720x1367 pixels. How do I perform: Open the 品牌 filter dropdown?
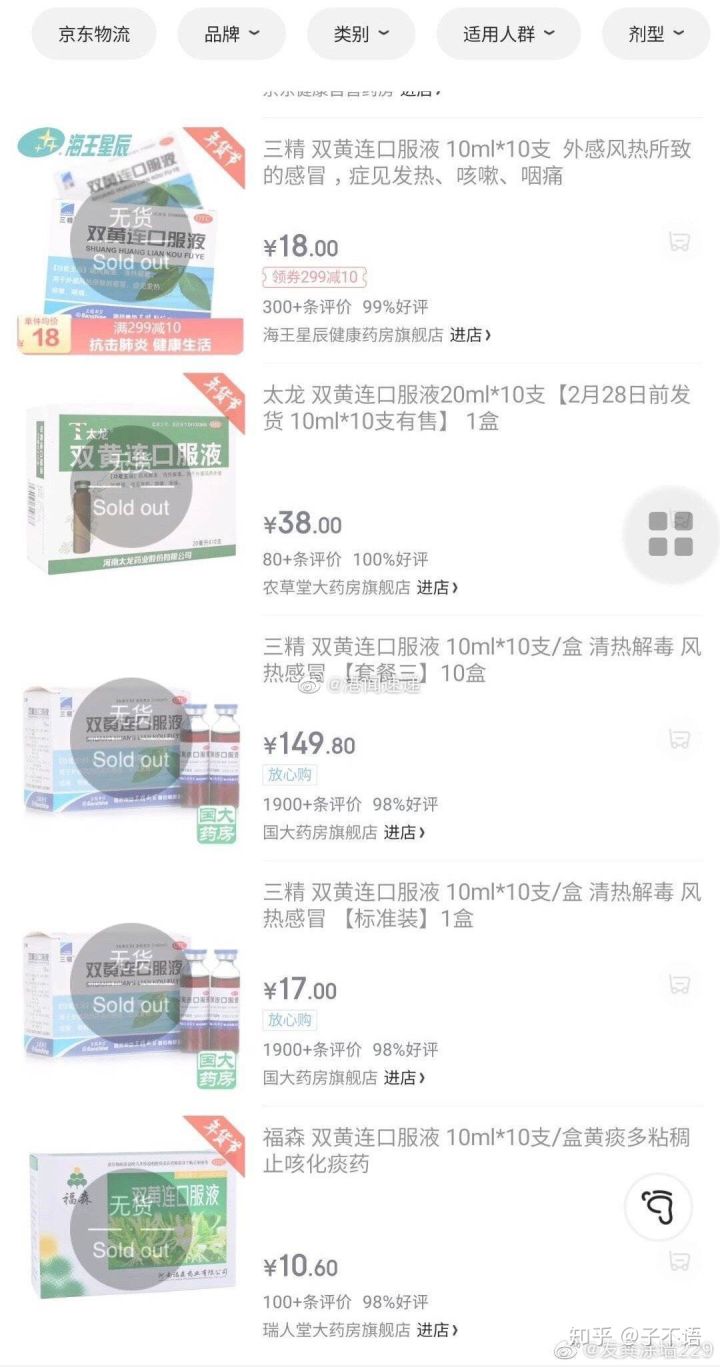click(231, 33)
